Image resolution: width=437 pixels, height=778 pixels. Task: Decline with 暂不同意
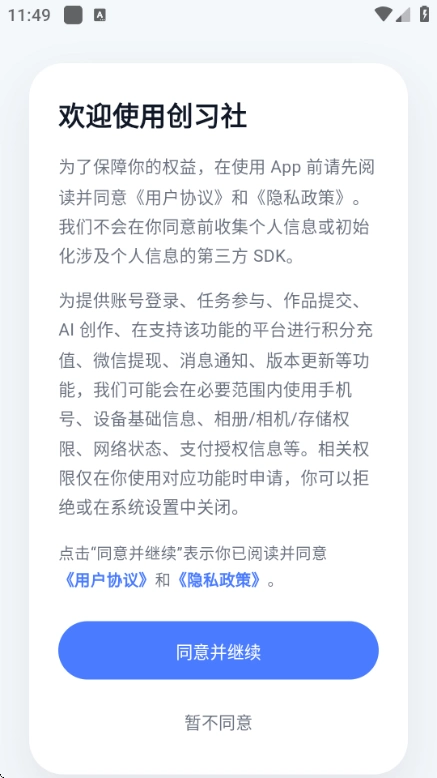click(x=218, y=722)
